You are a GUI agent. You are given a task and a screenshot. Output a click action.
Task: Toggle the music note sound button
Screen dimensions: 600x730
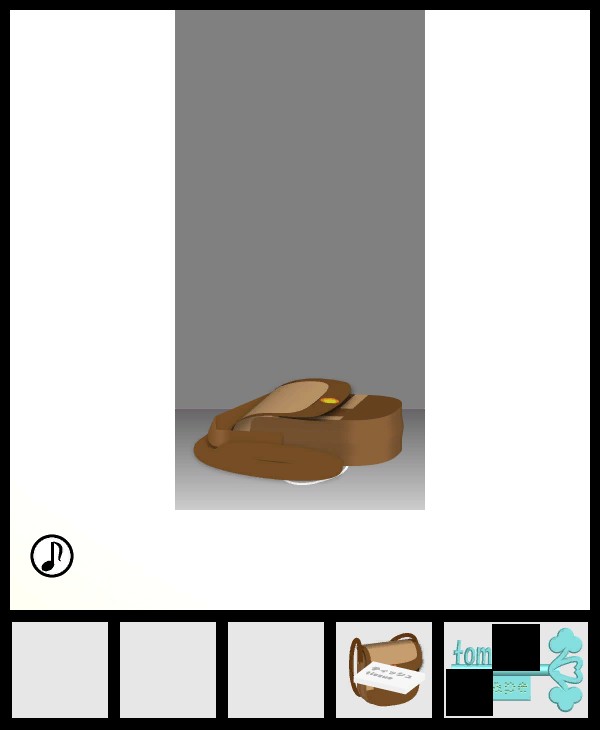pyautogui.click(x=52, y=556)
